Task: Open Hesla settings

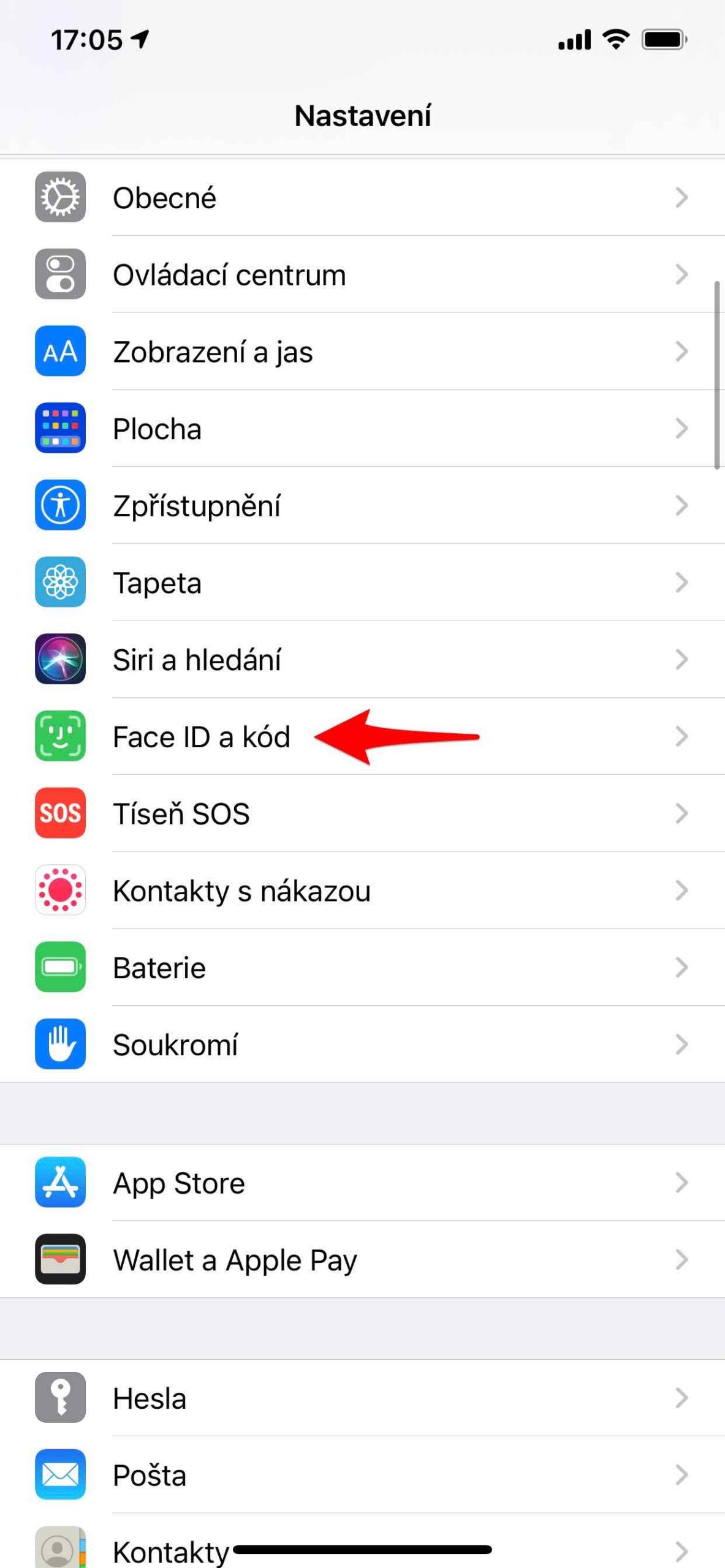Action: (362, 1398)
